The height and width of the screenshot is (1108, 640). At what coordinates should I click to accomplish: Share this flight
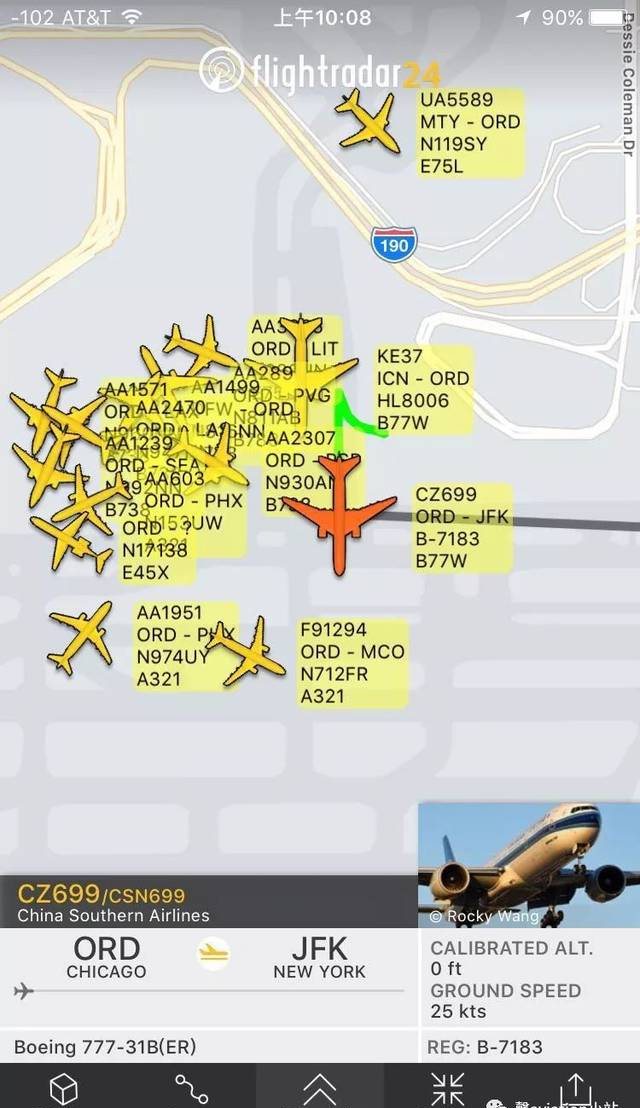tap(576, 1088)
